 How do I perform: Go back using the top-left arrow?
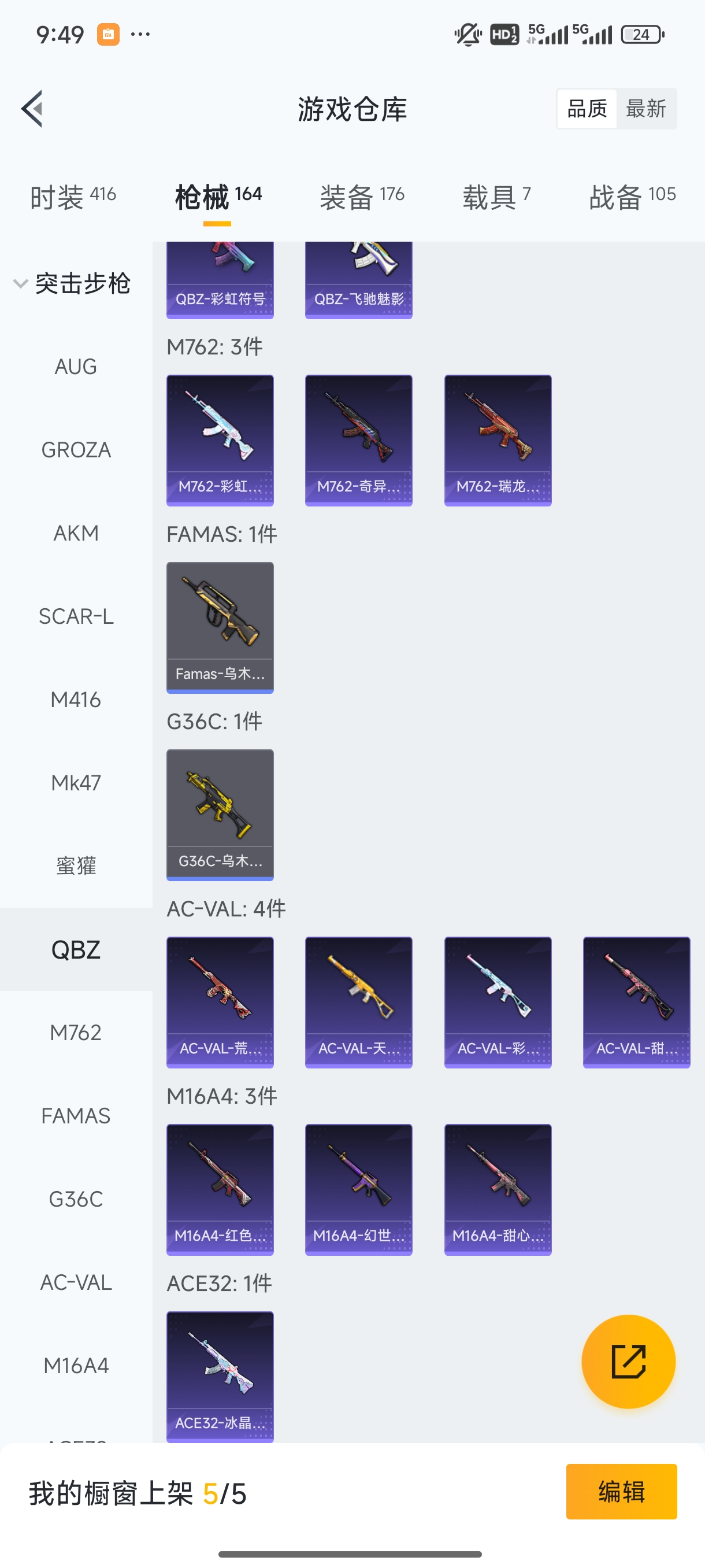pos(32,109)
